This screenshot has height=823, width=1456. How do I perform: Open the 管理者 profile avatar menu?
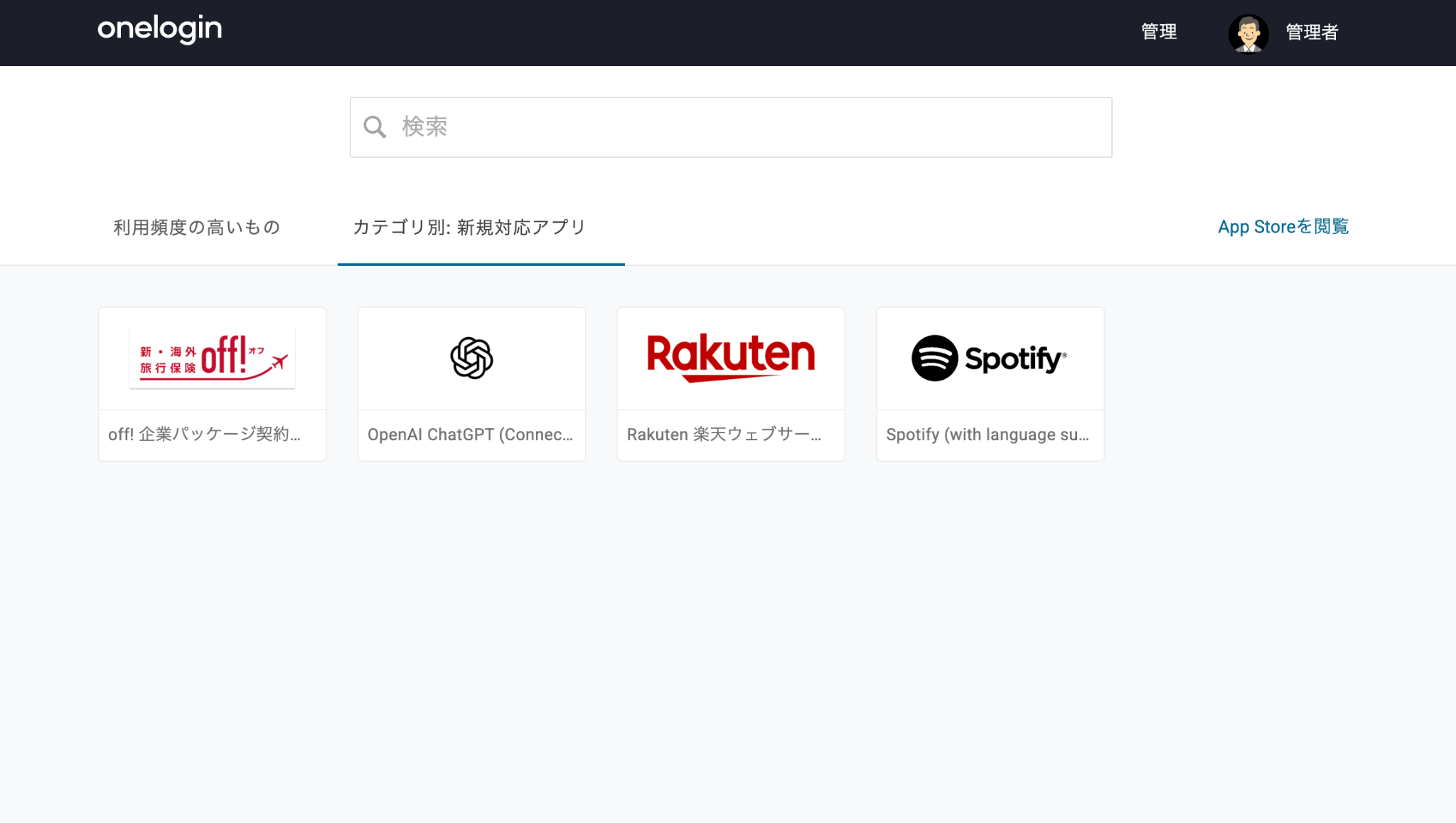click(x=1248, y=33)
